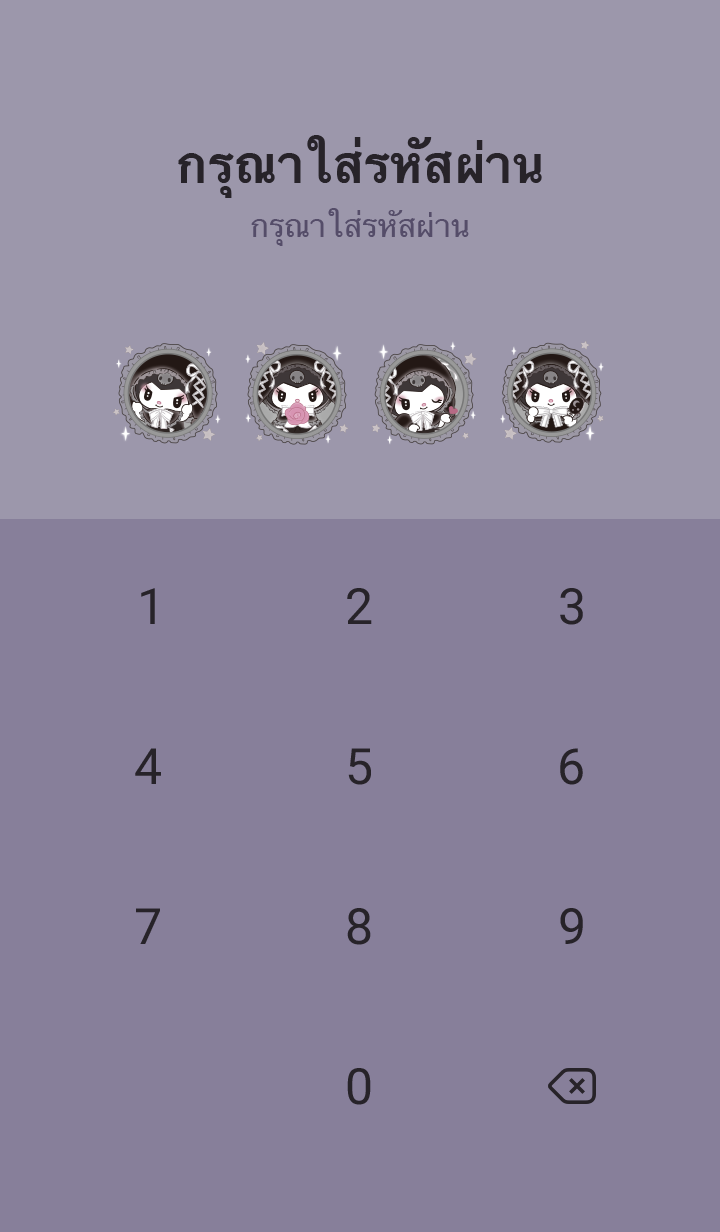
Task: Tap the 4 key
Action: 148,767
